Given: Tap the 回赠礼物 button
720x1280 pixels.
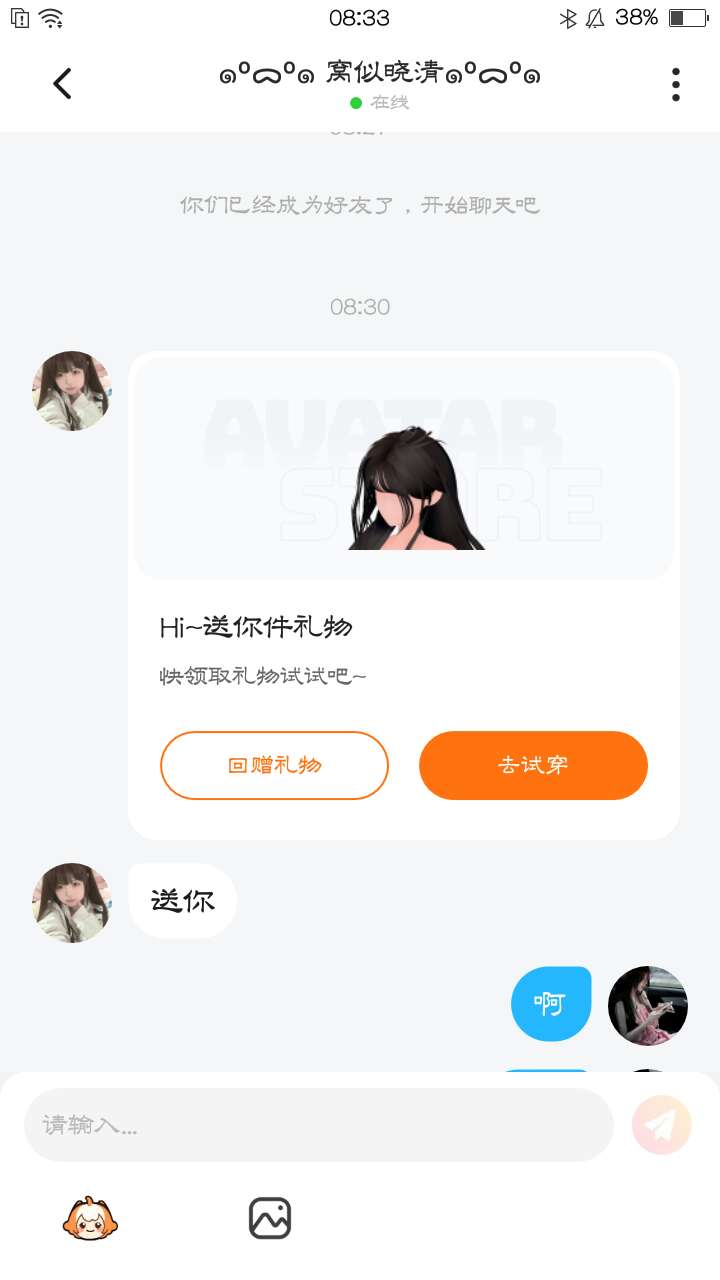Looking at the screenshot, I should point(274,766).
